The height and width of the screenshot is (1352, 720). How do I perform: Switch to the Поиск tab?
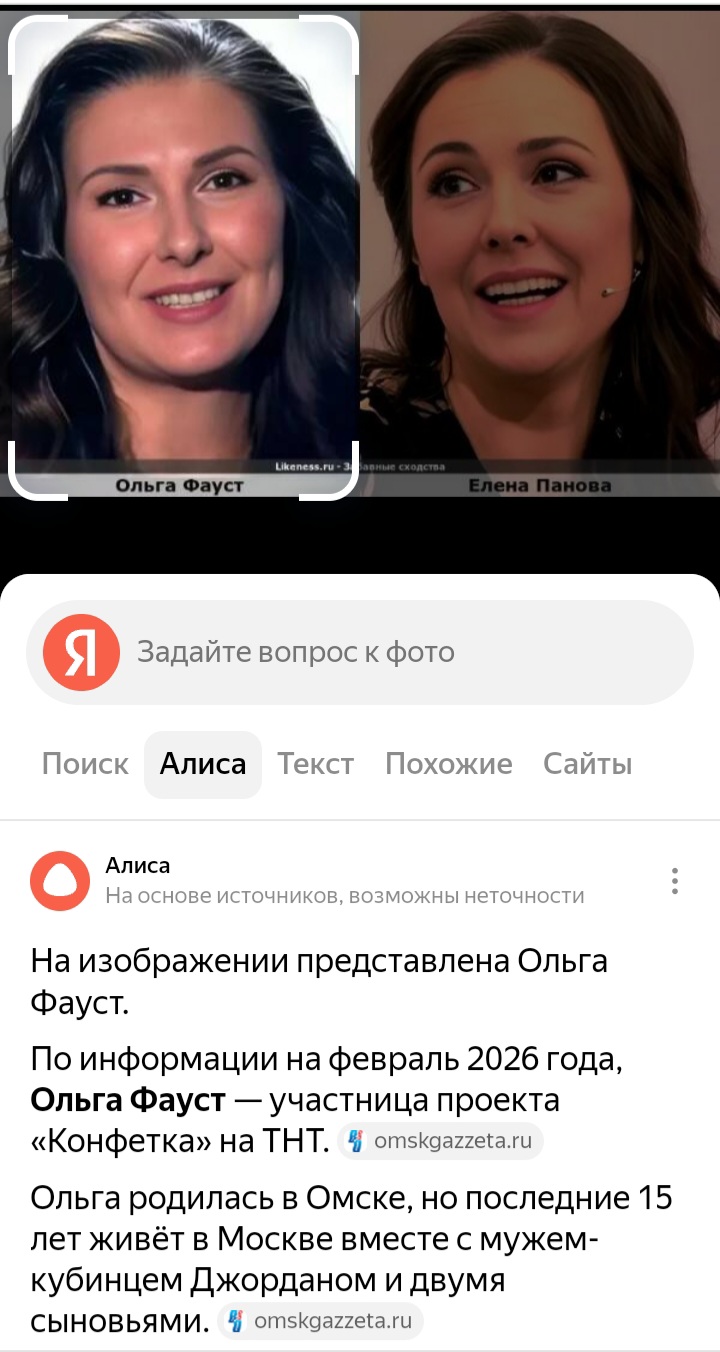tap(85, 764)
